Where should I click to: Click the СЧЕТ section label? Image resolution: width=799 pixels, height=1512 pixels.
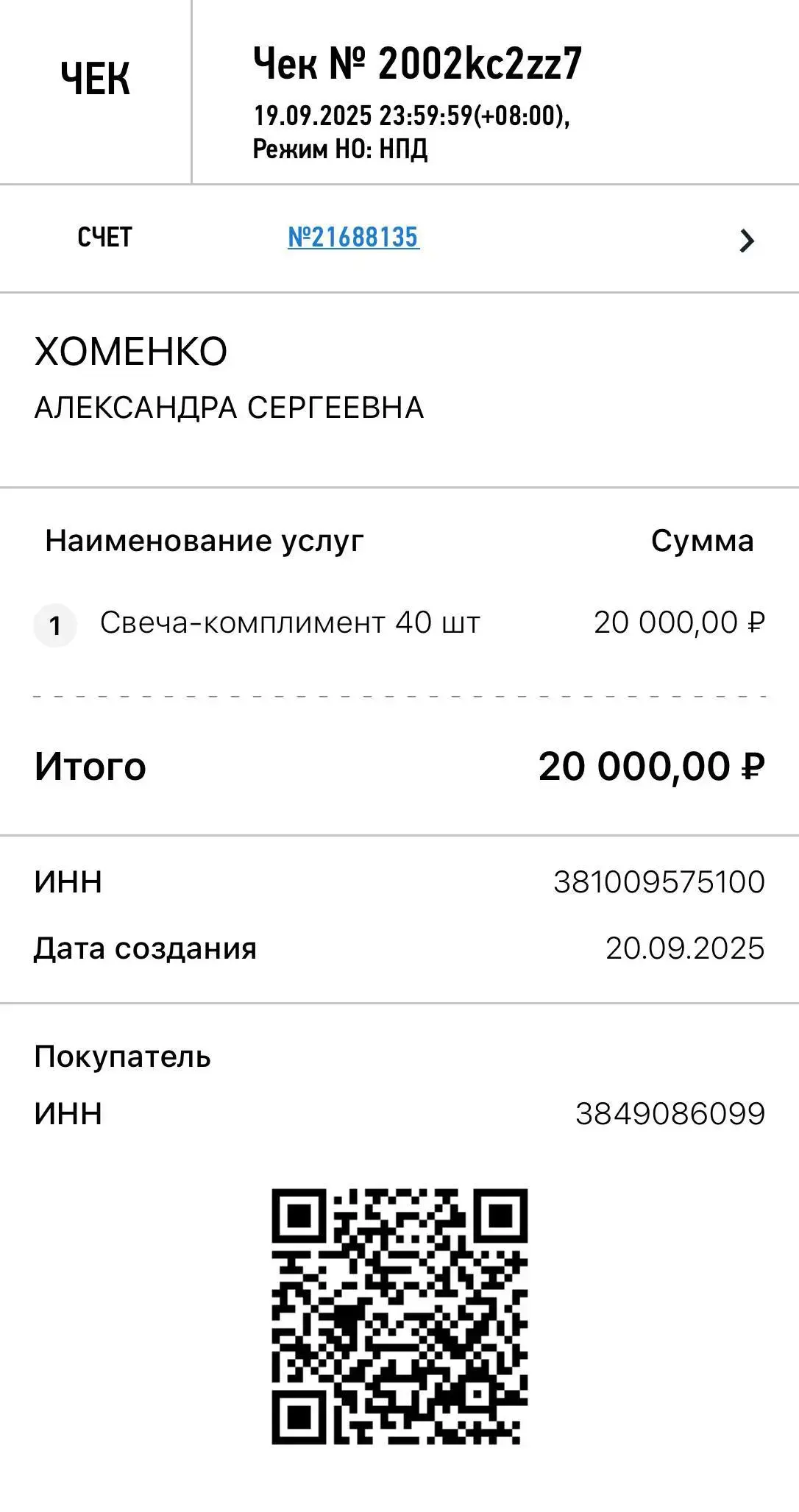[104, 238]
